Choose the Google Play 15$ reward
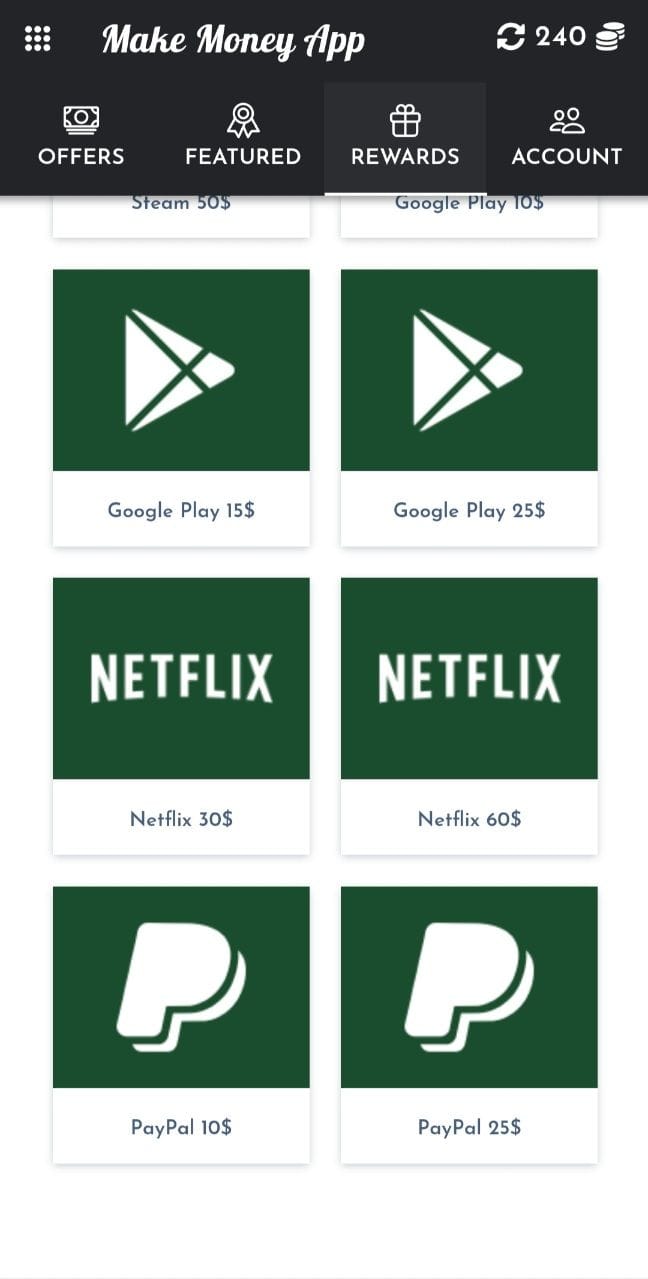 (x=181, y=407)
